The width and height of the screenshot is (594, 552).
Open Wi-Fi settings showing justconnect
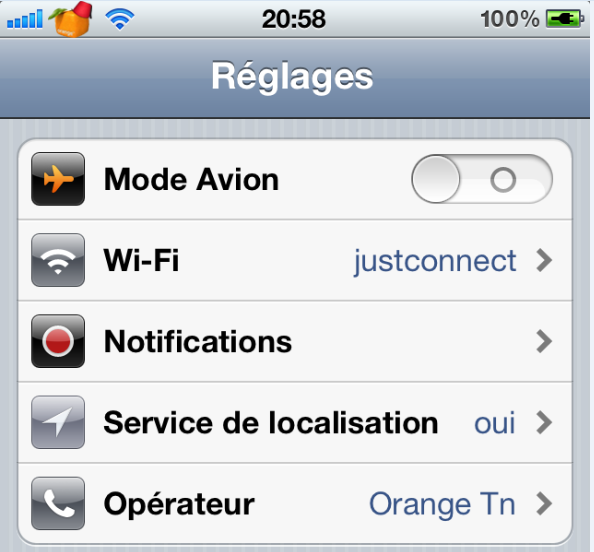295,260
